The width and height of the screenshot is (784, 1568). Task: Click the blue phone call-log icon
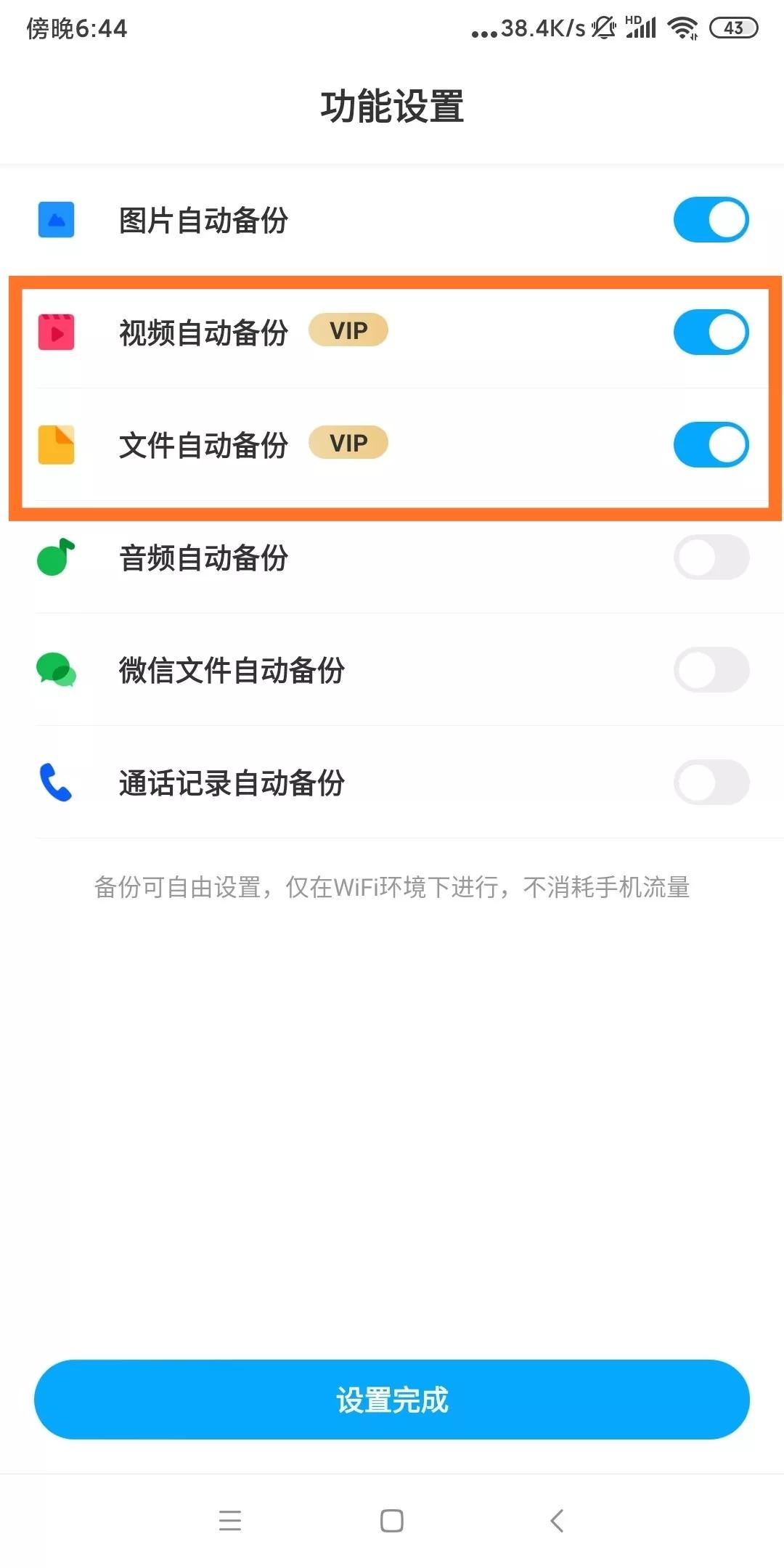click(x=56, y=783)
